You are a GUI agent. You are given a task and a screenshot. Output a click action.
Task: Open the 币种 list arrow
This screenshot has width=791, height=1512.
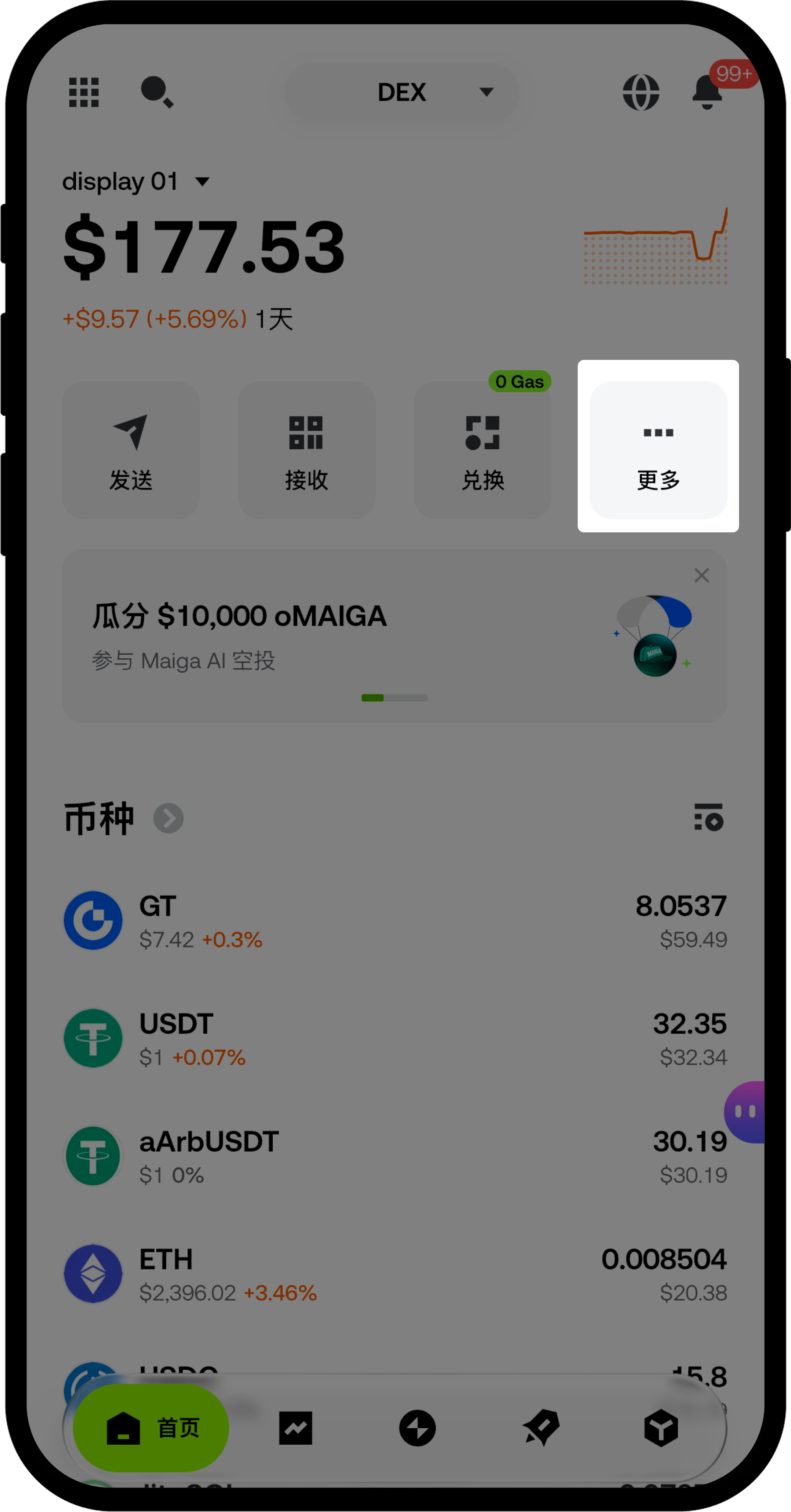[168, 818]
